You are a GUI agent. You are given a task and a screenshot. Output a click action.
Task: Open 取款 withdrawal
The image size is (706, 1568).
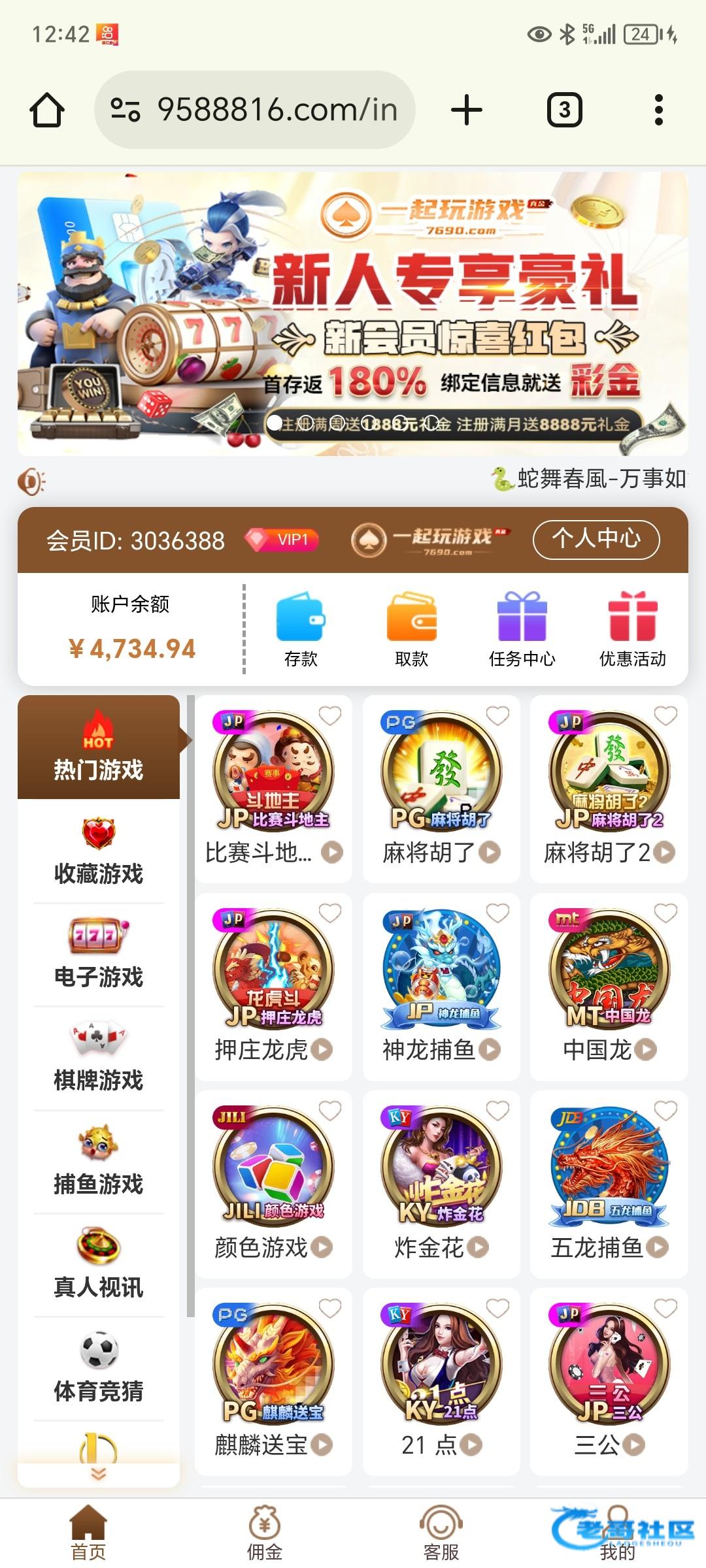coord(411,629)
